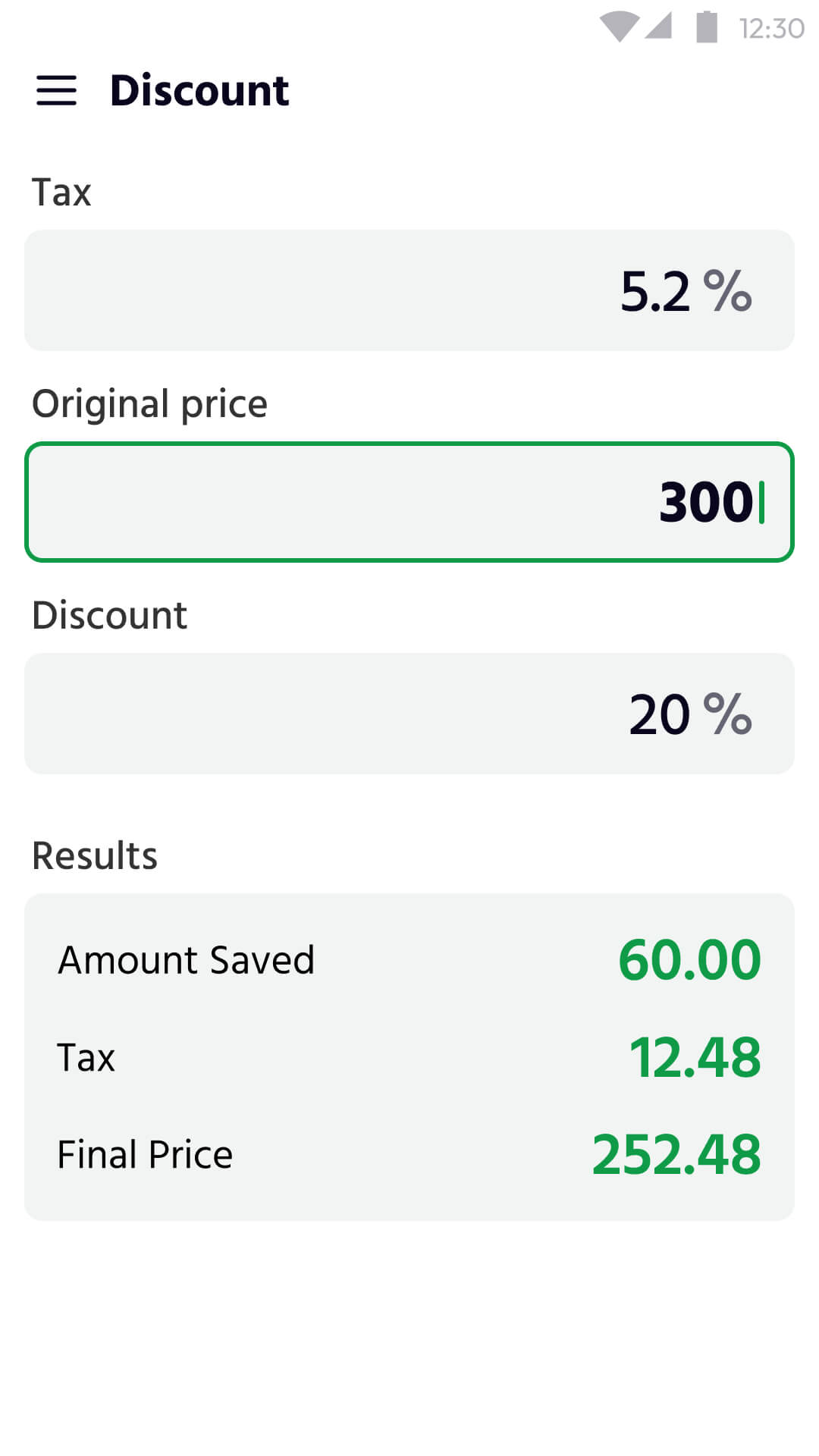This screenshot has width=819, height=1456.
Task: Tap the Final Price value 252.48
Action: [676, 1155]
